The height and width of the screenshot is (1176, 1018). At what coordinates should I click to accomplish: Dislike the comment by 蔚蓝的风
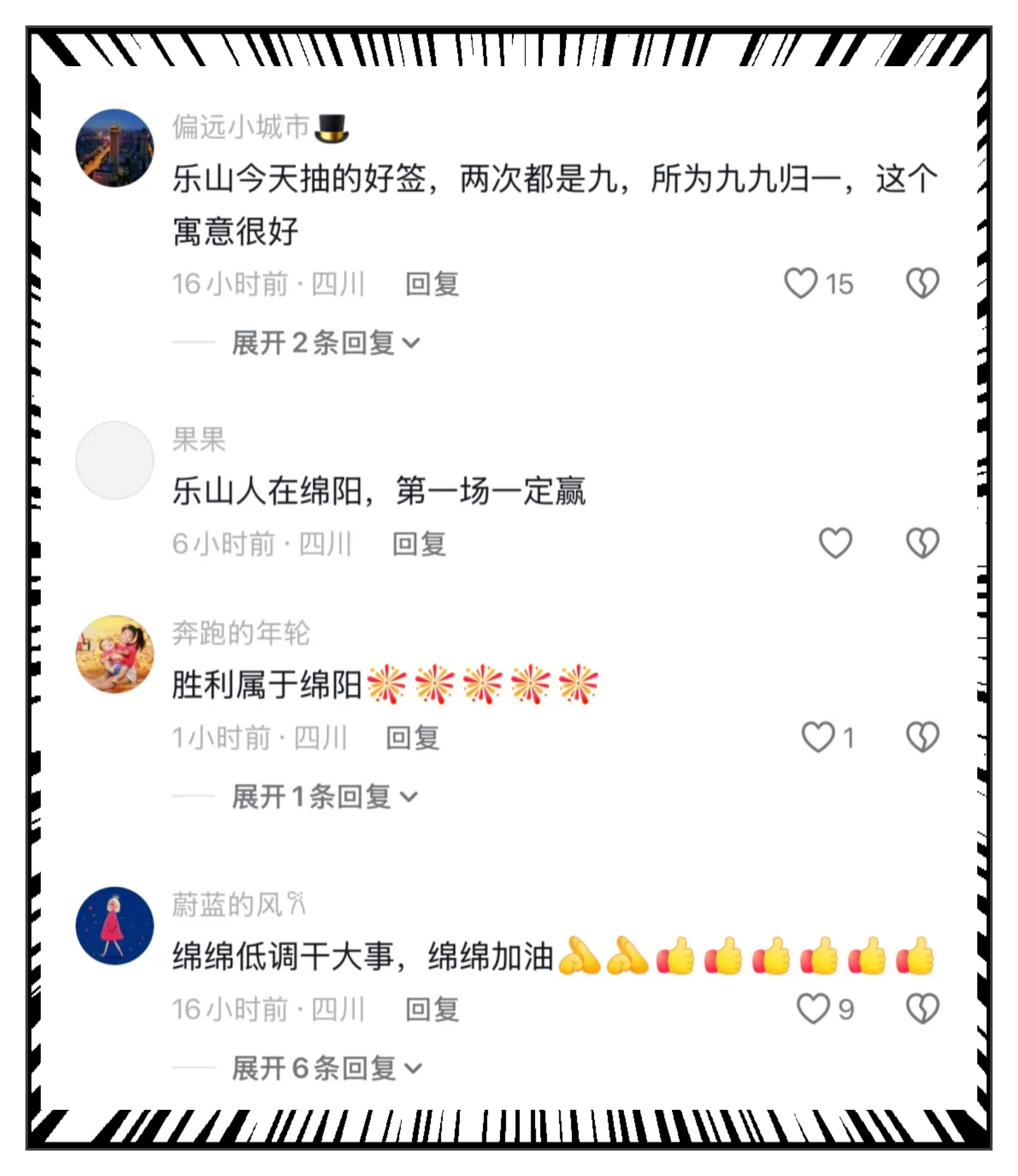click(x=922, y=1009)
